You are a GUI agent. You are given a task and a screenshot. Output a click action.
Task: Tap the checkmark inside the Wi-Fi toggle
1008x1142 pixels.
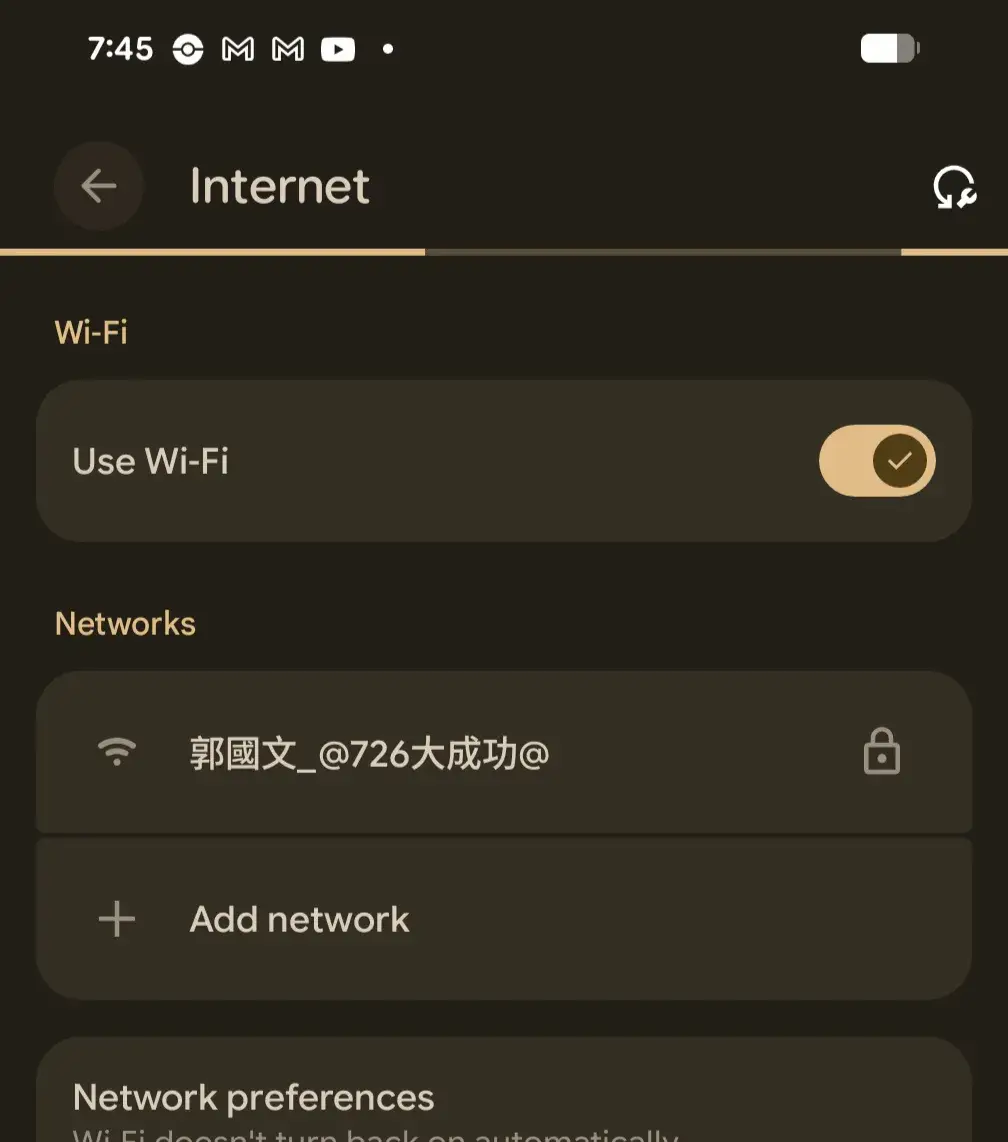[901, 460]
